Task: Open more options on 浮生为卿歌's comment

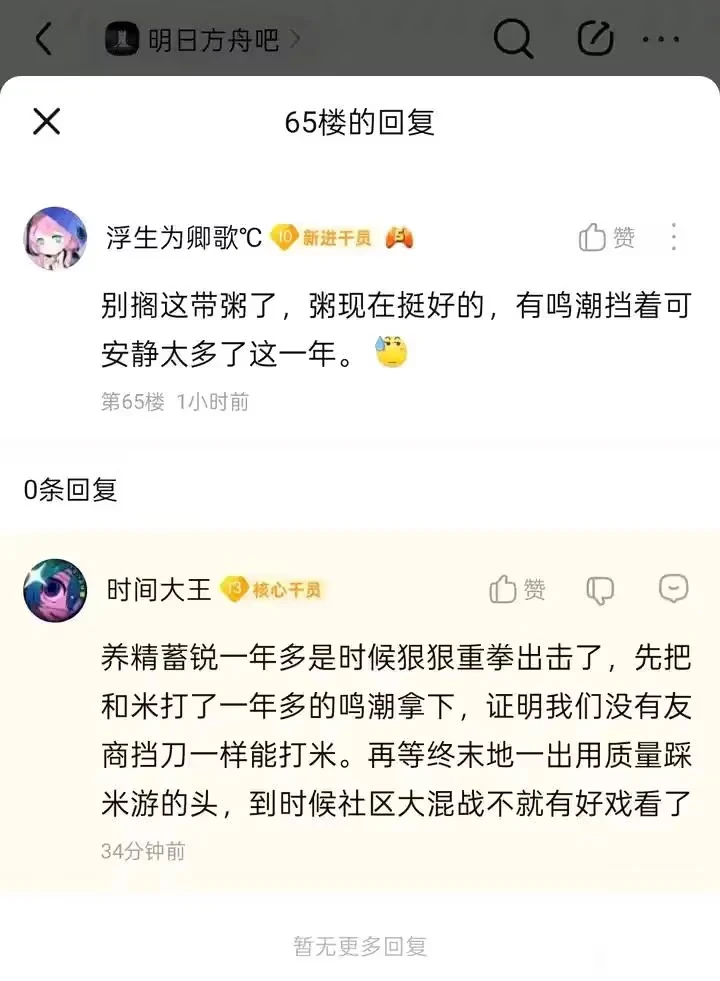Action: 674,237
